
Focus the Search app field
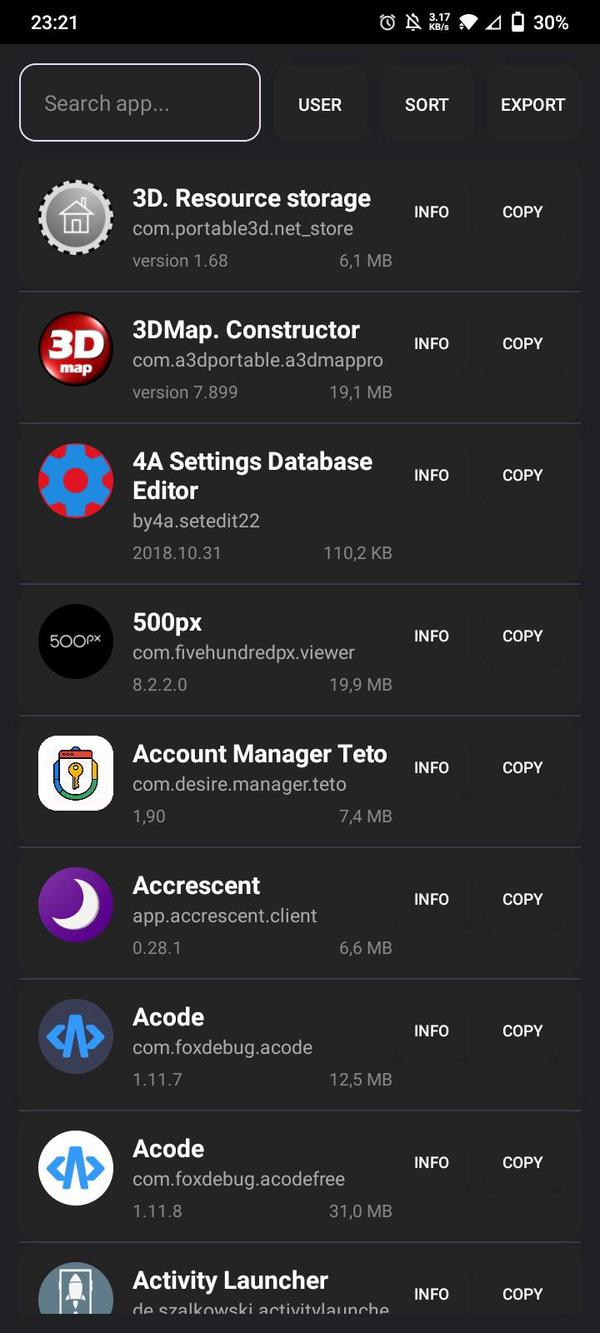pyautogui.click(x=140, y=103)
